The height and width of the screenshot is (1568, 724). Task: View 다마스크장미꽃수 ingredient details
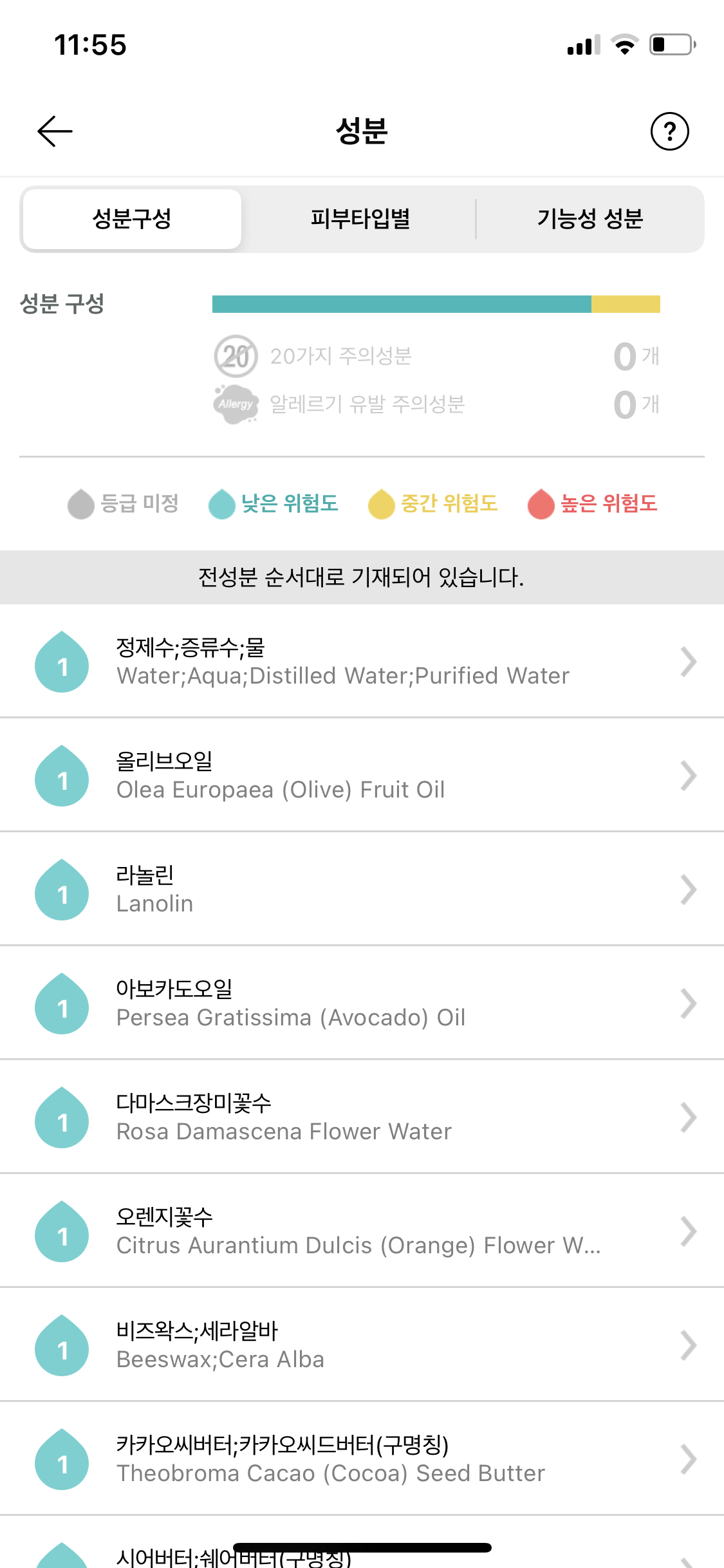[362, 1117]
